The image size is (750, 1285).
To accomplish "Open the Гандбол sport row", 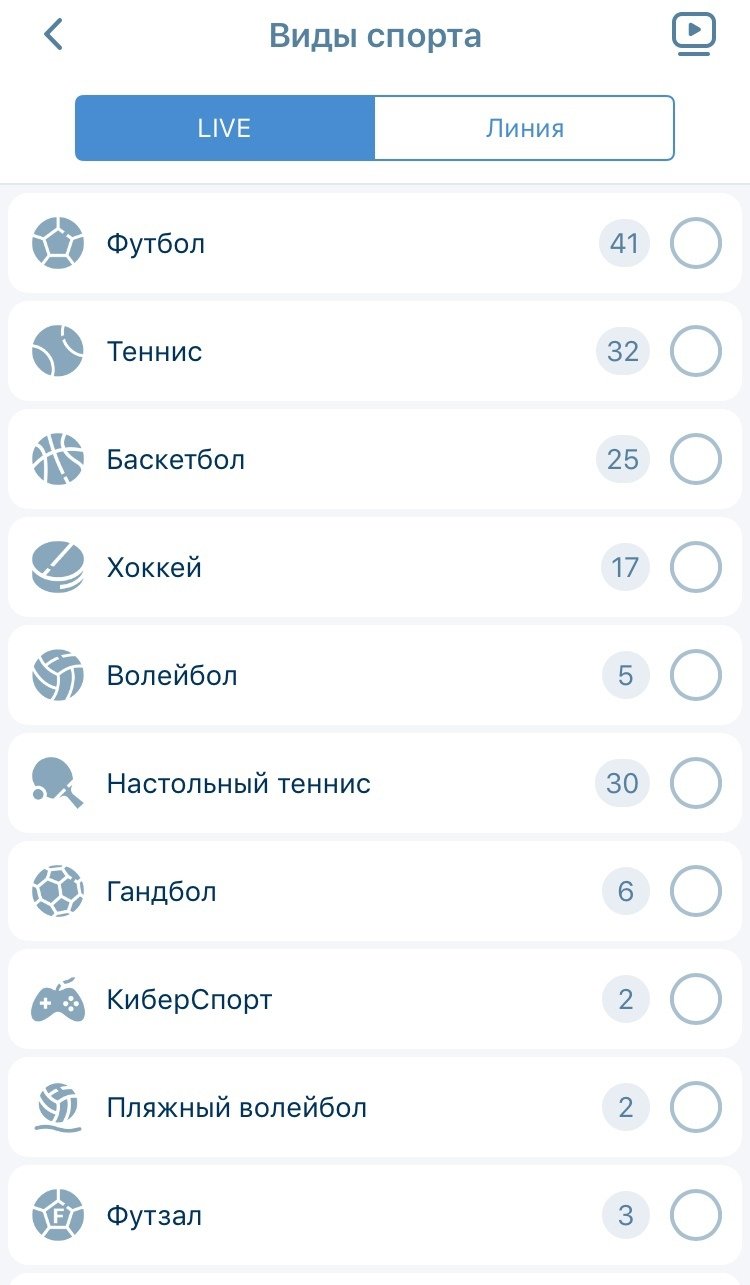I will [300, 891].
